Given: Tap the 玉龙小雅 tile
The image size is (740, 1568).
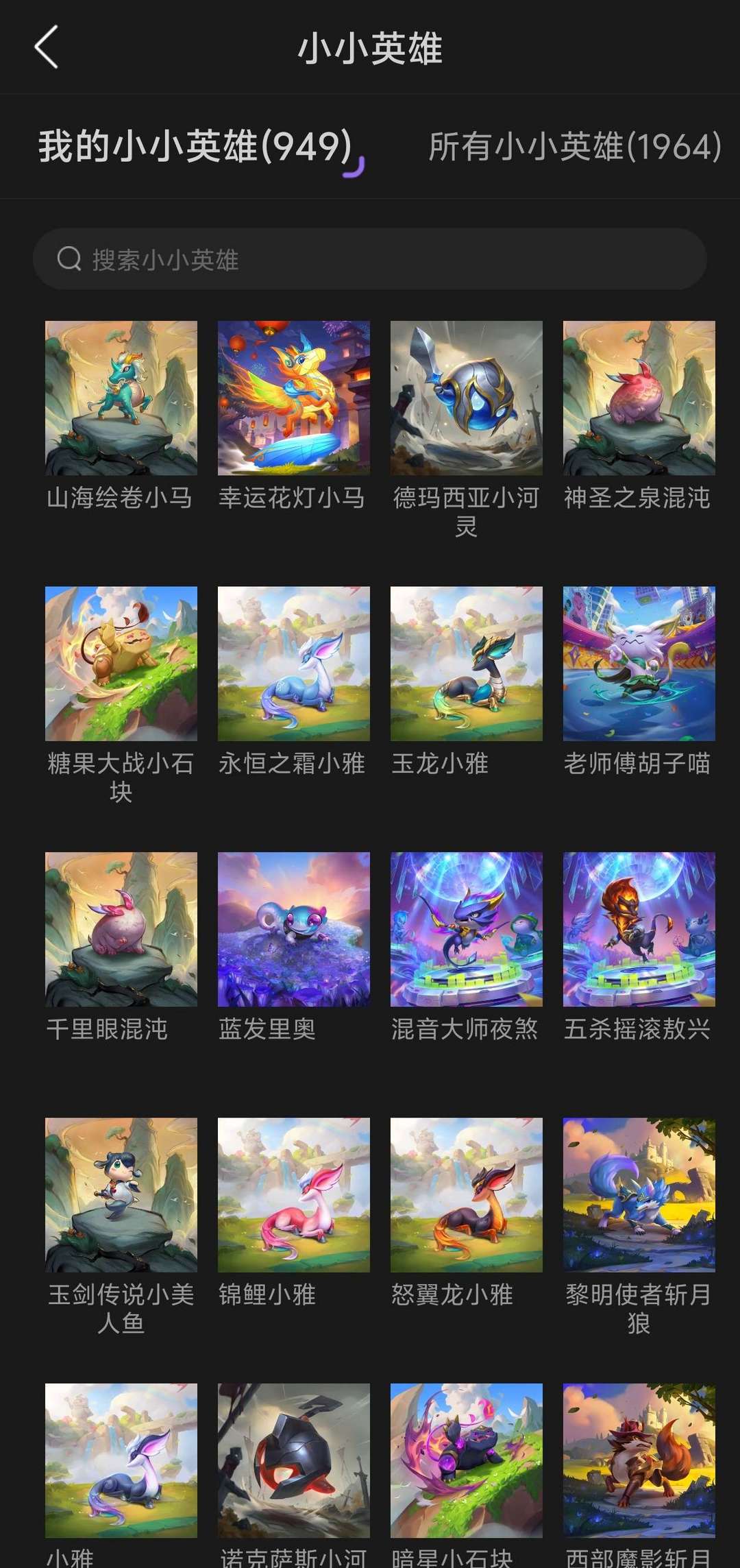Looking at the screenshot, I should [x=467, y=664].
